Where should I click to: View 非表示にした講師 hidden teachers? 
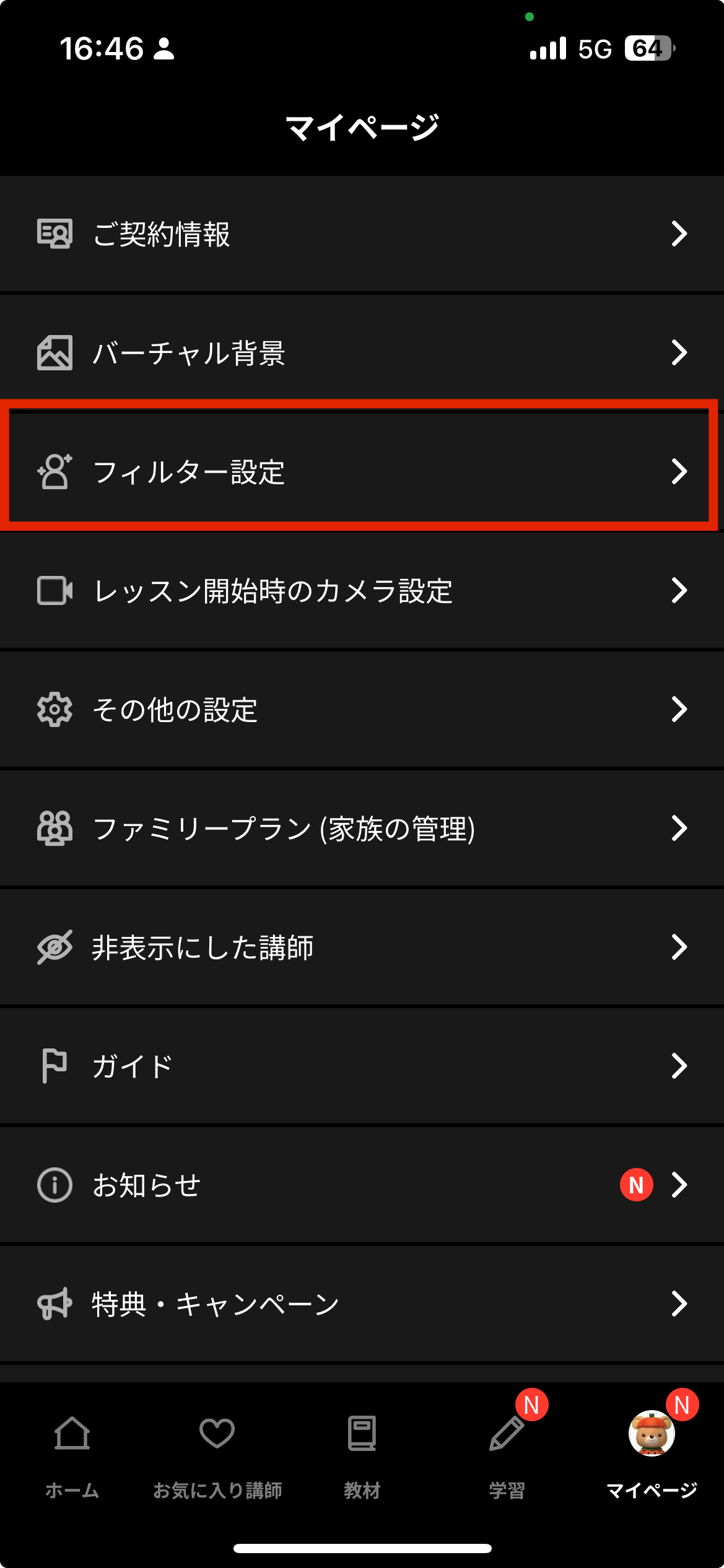[362, 947]
